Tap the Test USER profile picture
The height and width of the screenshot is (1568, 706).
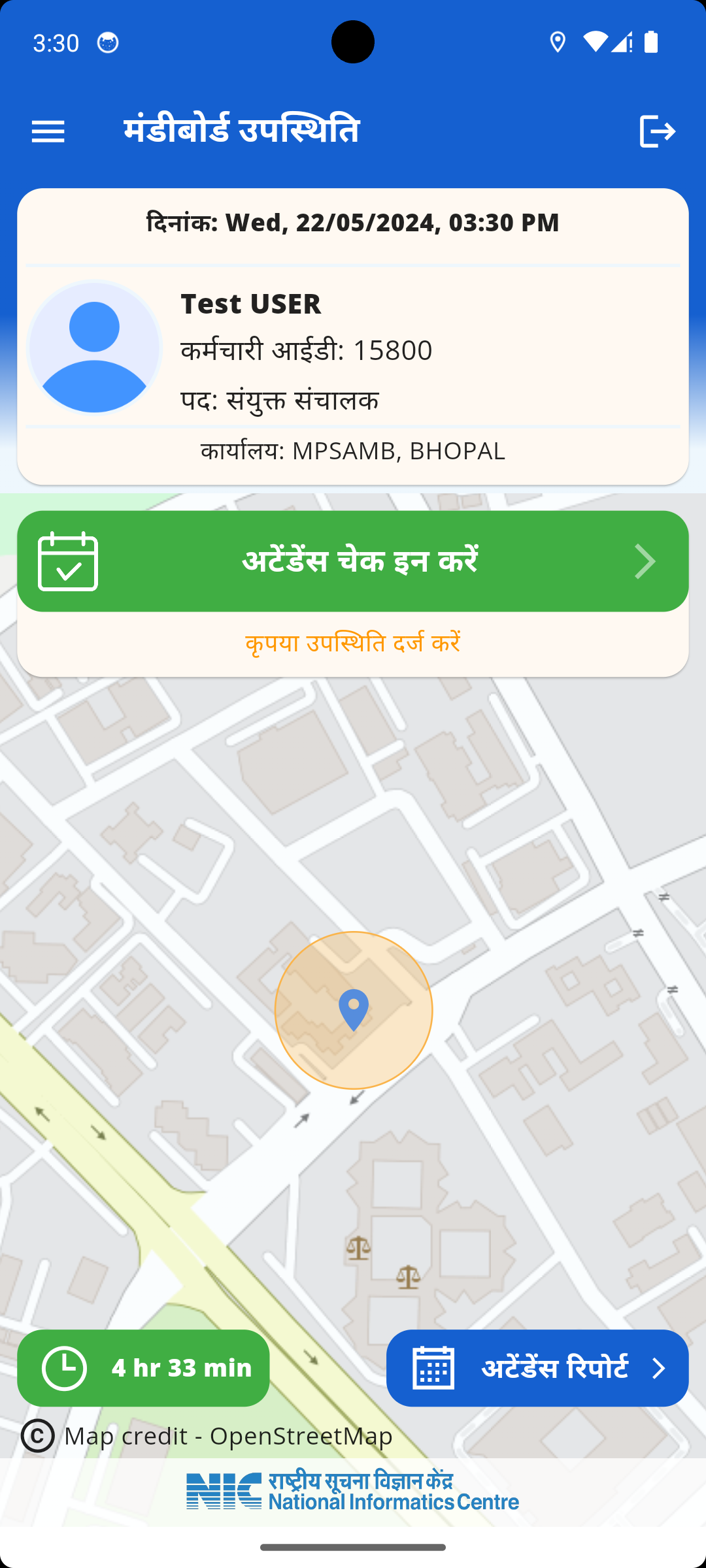(x=95, y=348)
